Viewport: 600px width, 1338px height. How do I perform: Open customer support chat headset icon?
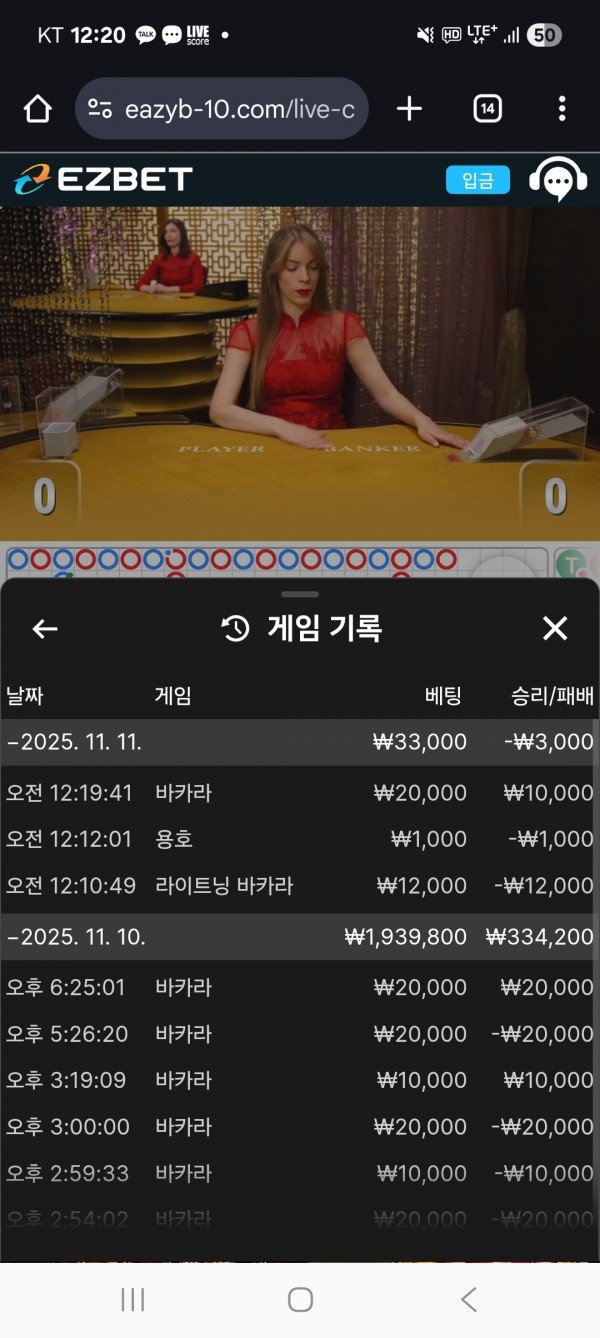(557, 181)
